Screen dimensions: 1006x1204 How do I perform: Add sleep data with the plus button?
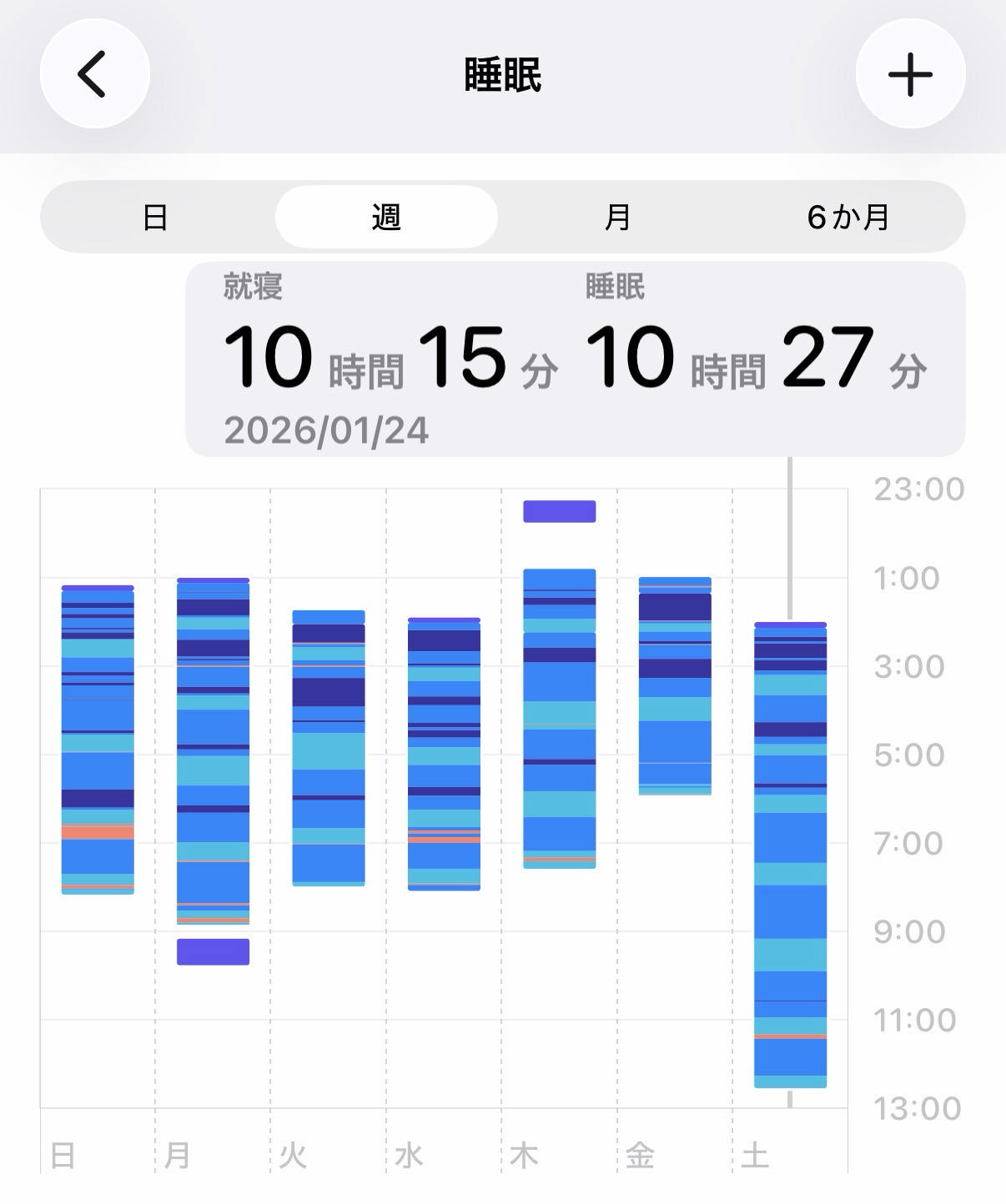(910, 74)
